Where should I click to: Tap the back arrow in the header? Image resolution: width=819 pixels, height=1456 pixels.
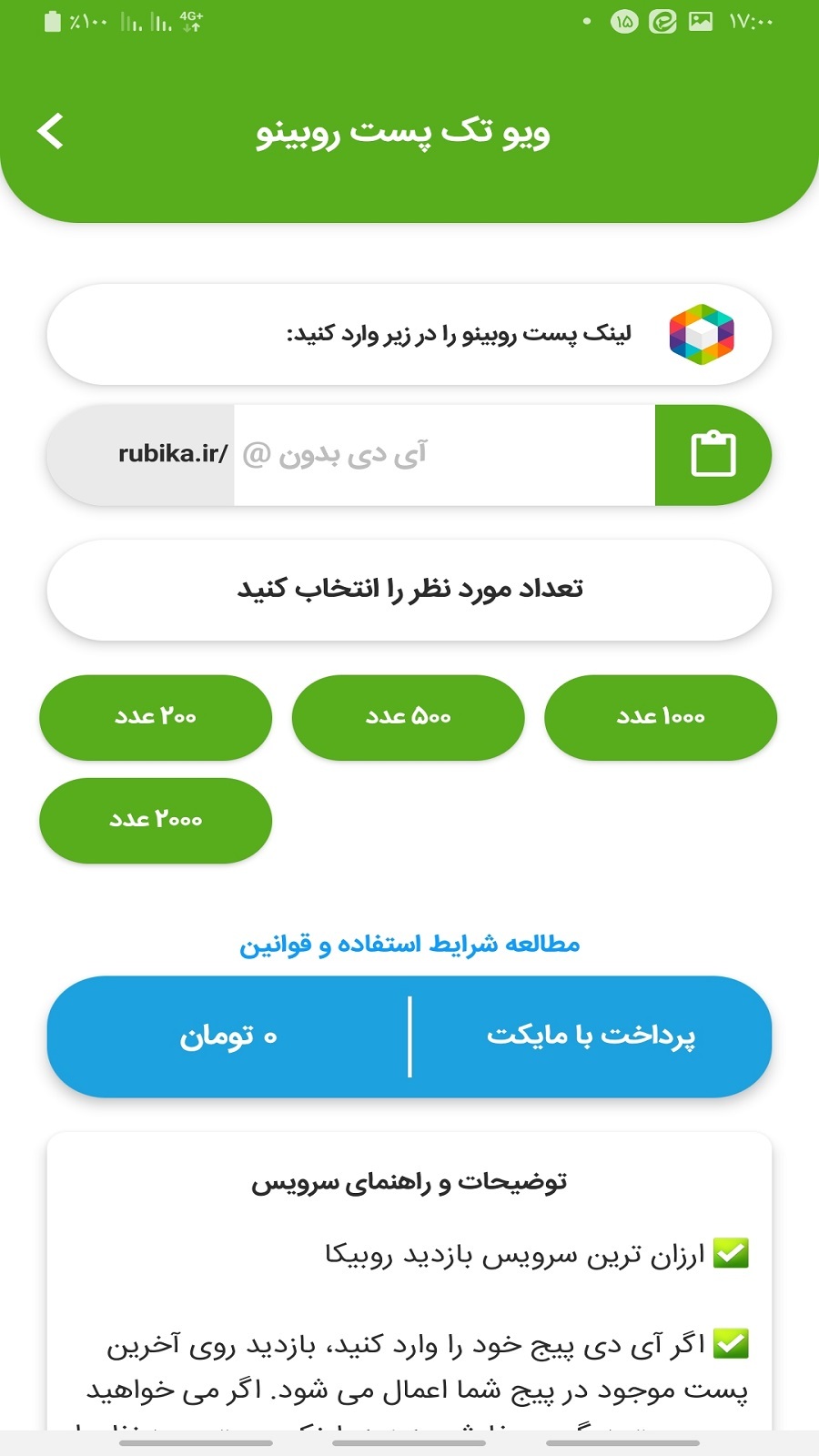(x=50, y=130)
